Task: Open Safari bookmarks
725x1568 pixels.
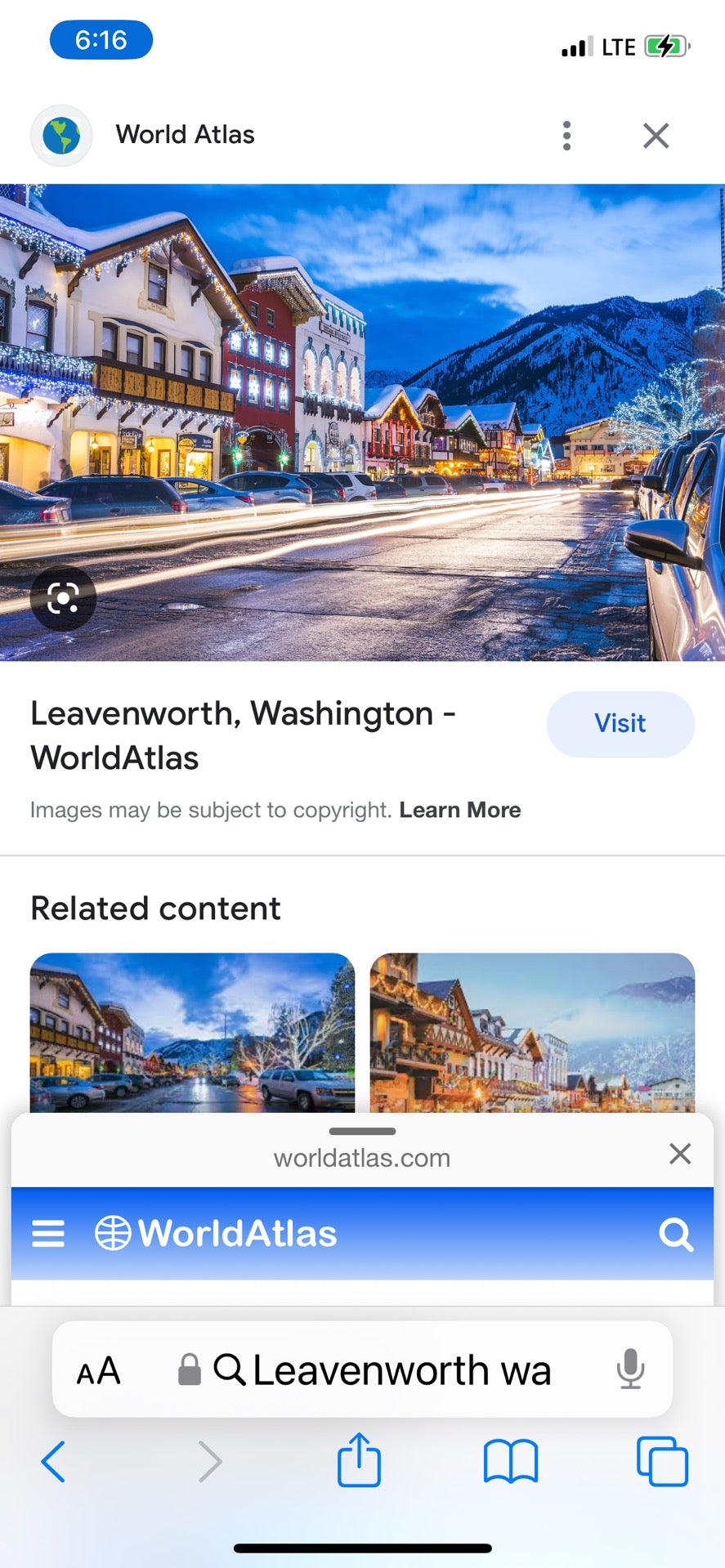Action: coord(510,1461)
